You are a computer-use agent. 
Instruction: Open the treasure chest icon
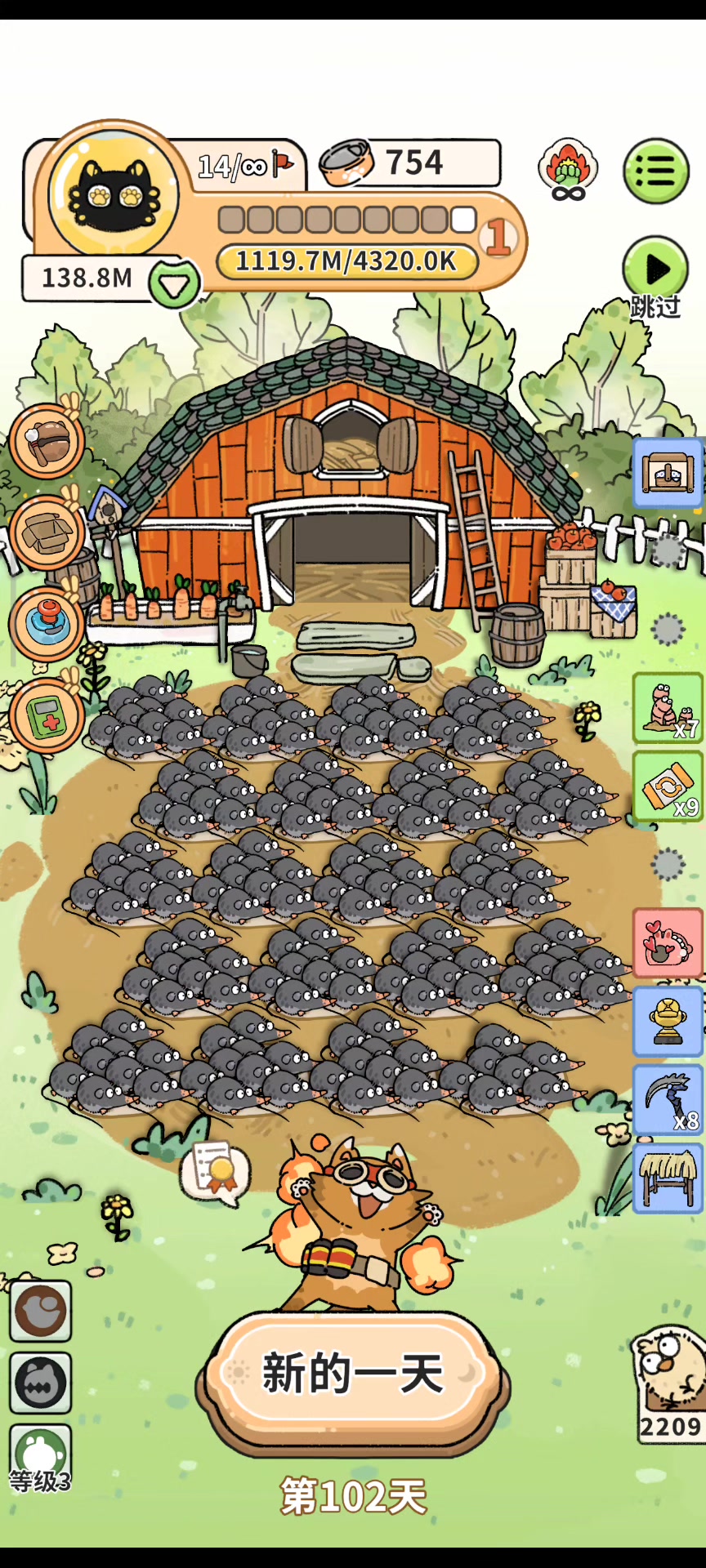(x=668, y=474)
